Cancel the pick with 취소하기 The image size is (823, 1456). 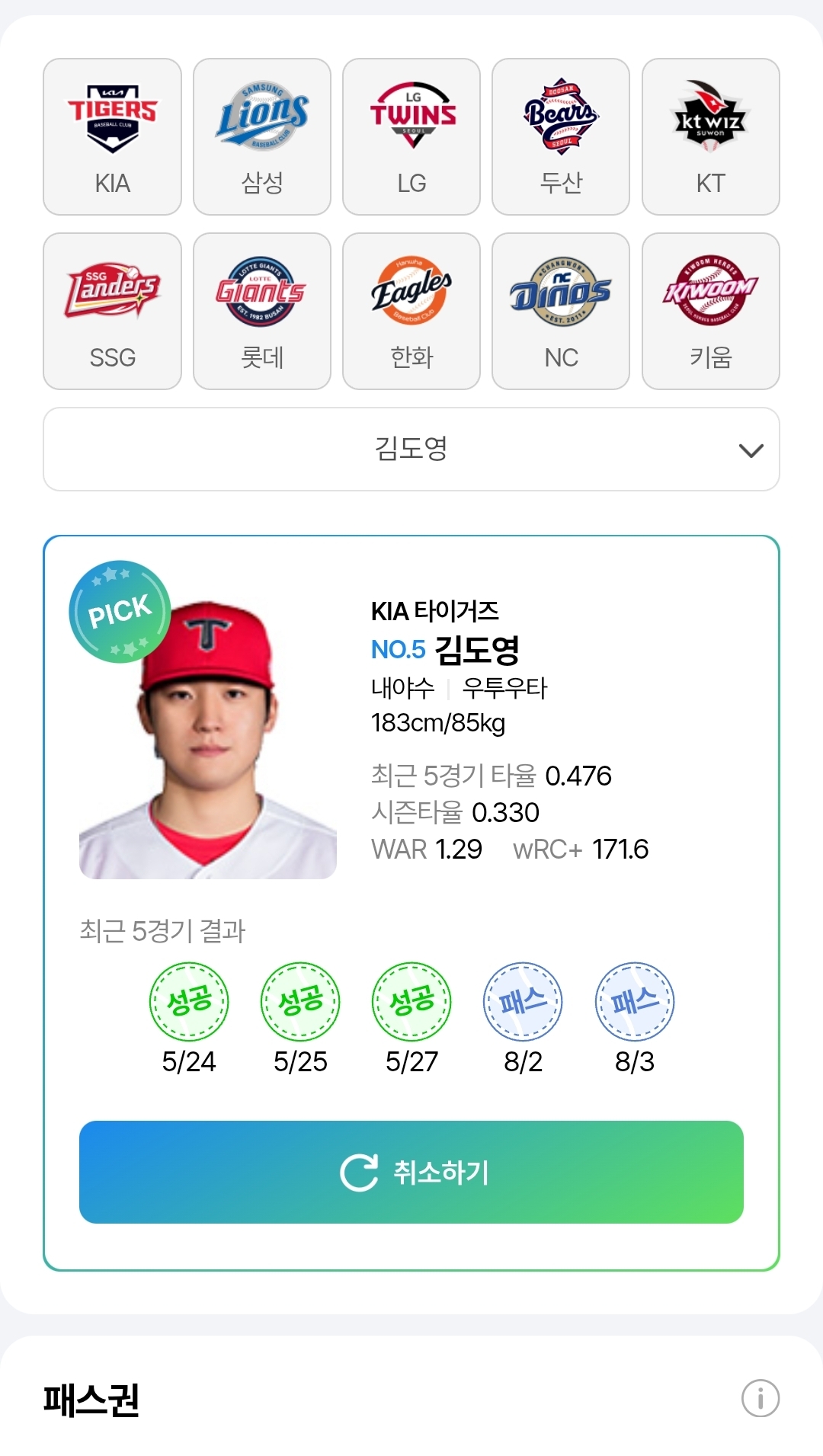(x=411, y=1172)
